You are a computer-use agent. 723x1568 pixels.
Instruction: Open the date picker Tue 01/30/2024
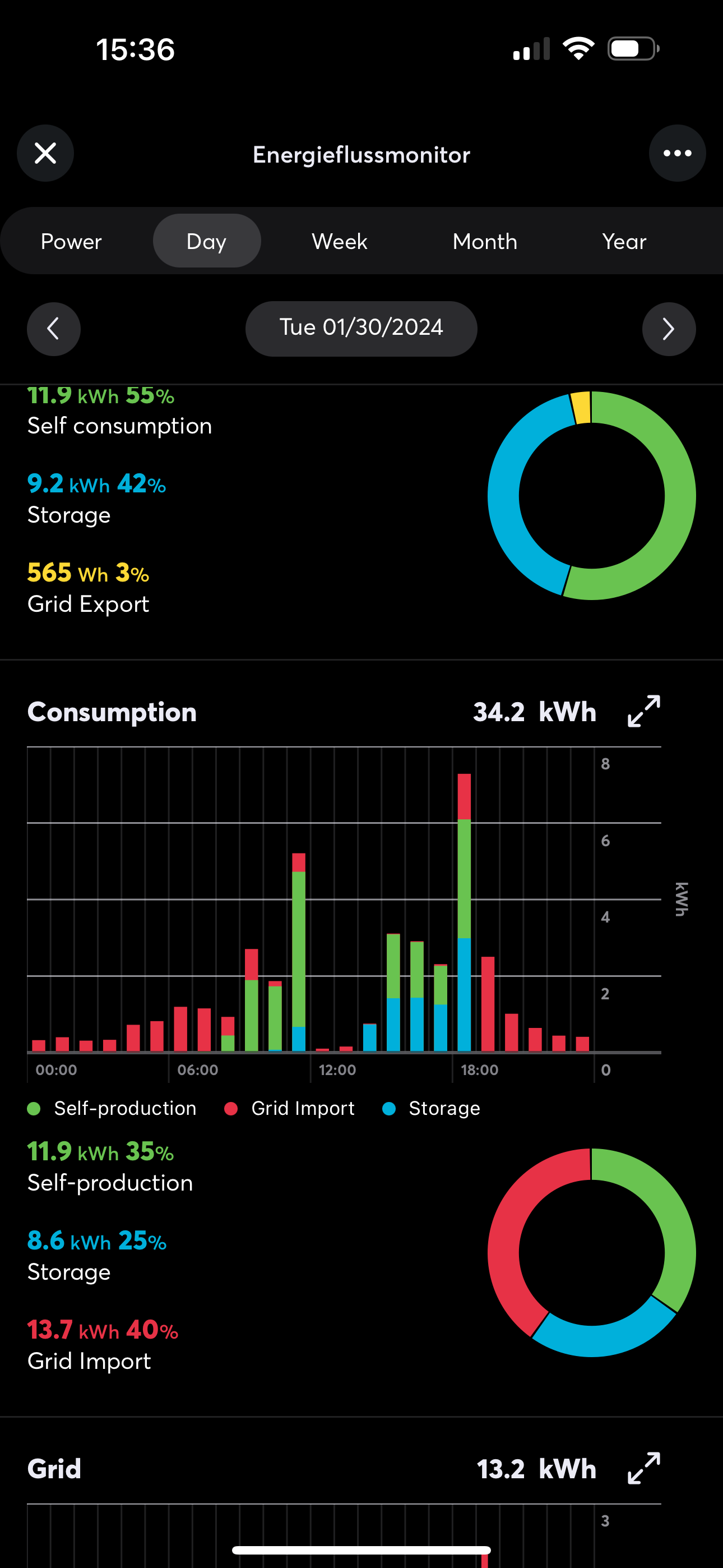point(361,329)
